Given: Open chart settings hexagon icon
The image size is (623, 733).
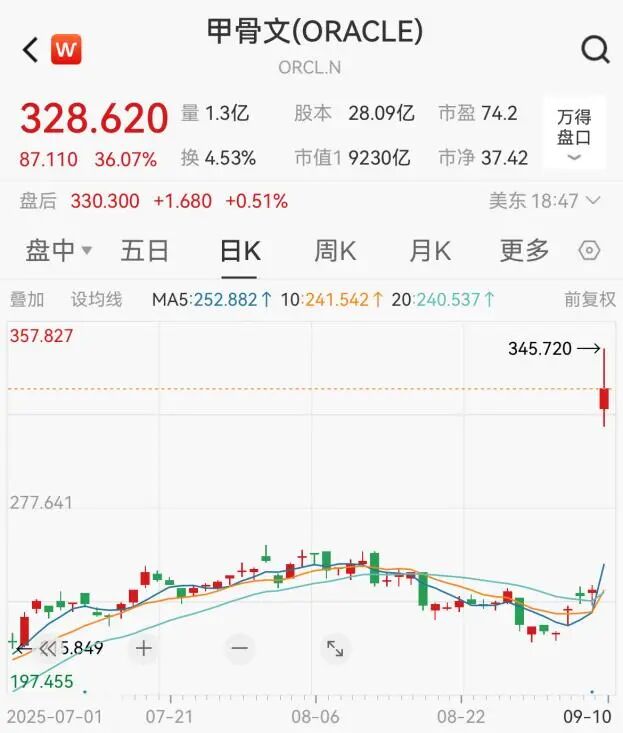Looking at the screenshot, I should click(590, 250).
